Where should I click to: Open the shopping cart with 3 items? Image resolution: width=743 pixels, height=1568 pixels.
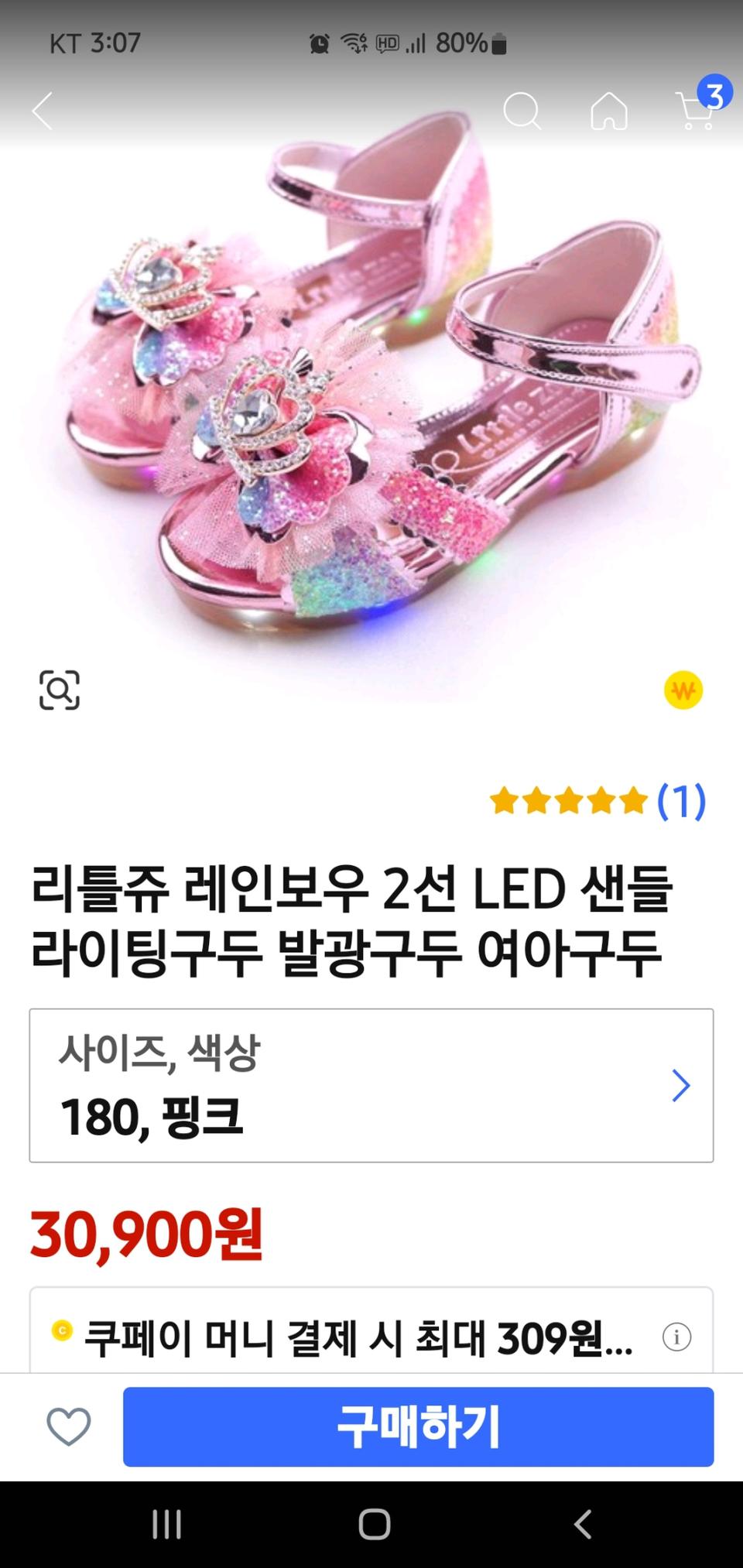click(x=695, y=111)
